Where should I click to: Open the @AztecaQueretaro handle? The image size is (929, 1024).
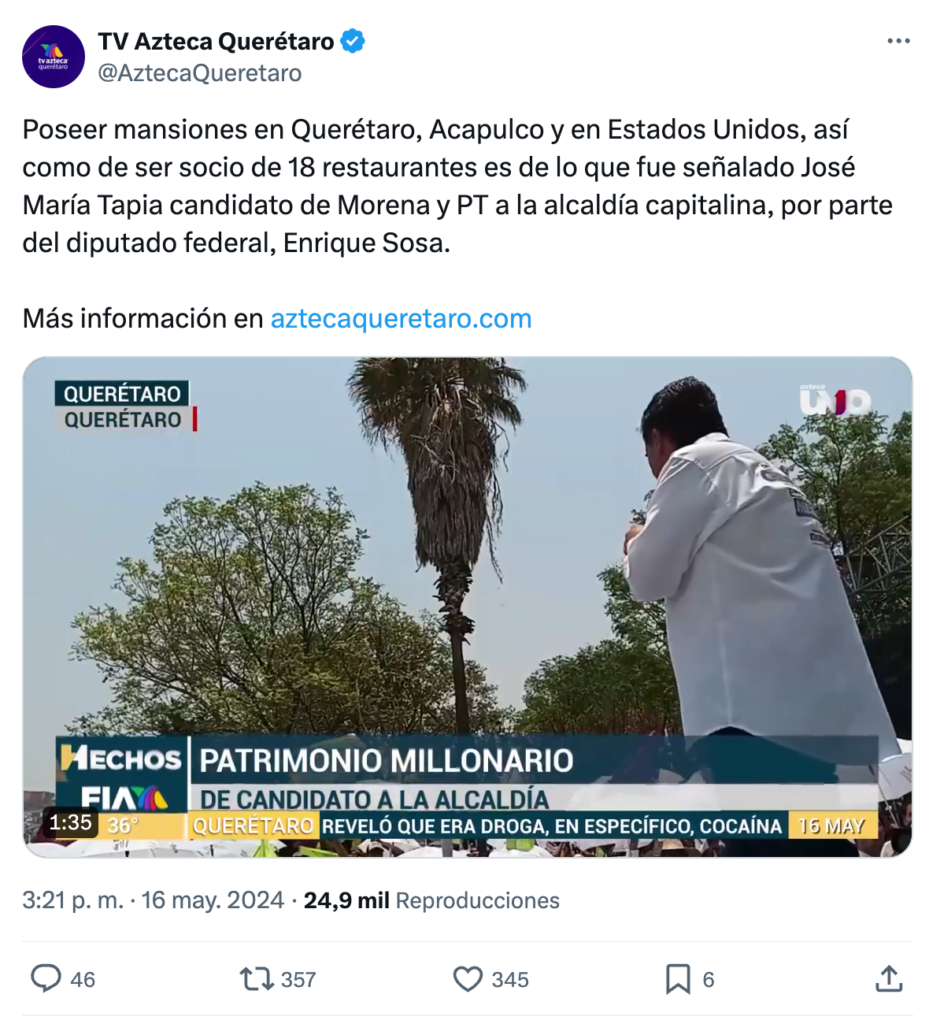coord(199,73)
